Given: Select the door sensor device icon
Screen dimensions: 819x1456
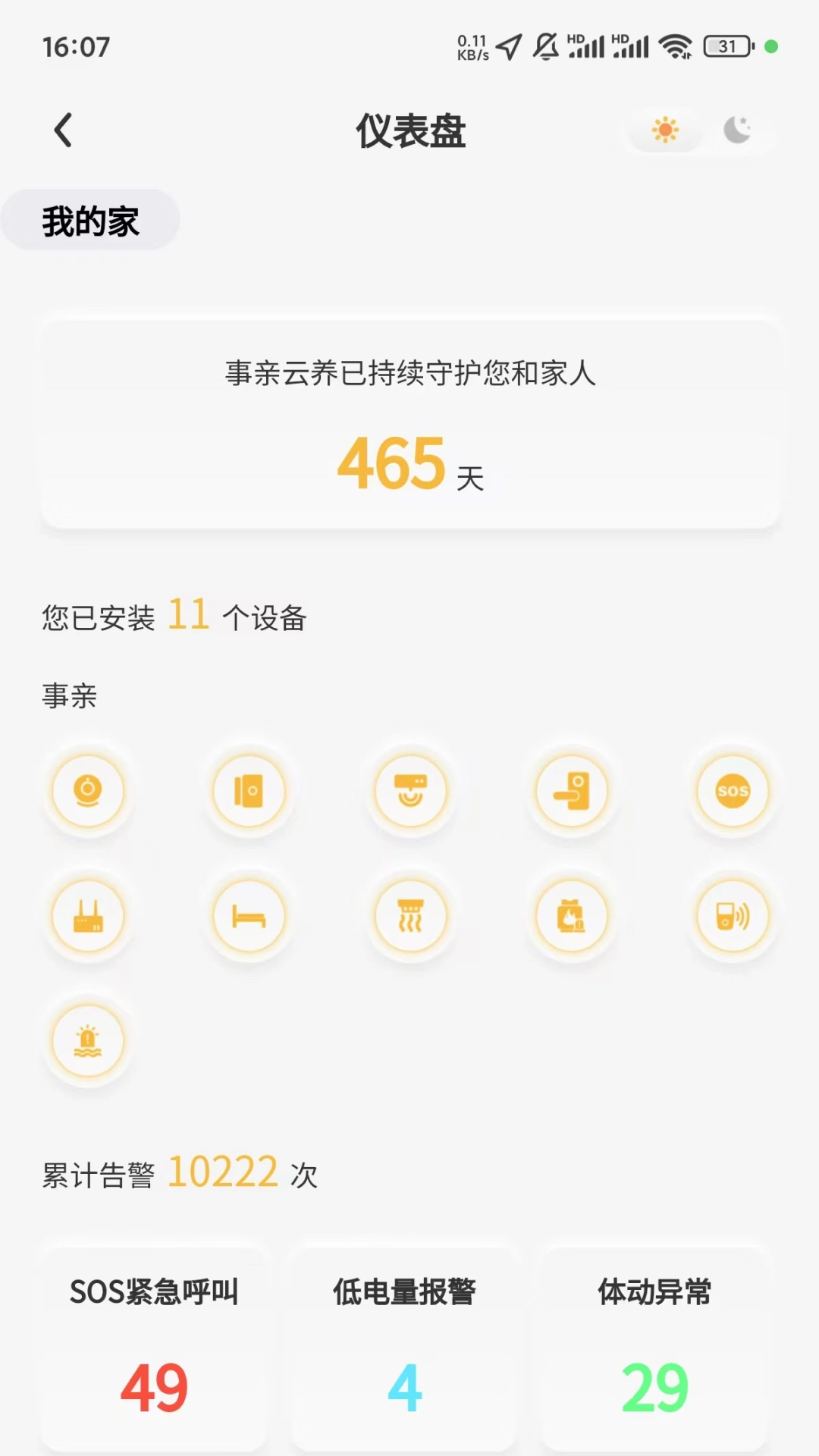Looking at the screenshot, I should tap(250, 790).
